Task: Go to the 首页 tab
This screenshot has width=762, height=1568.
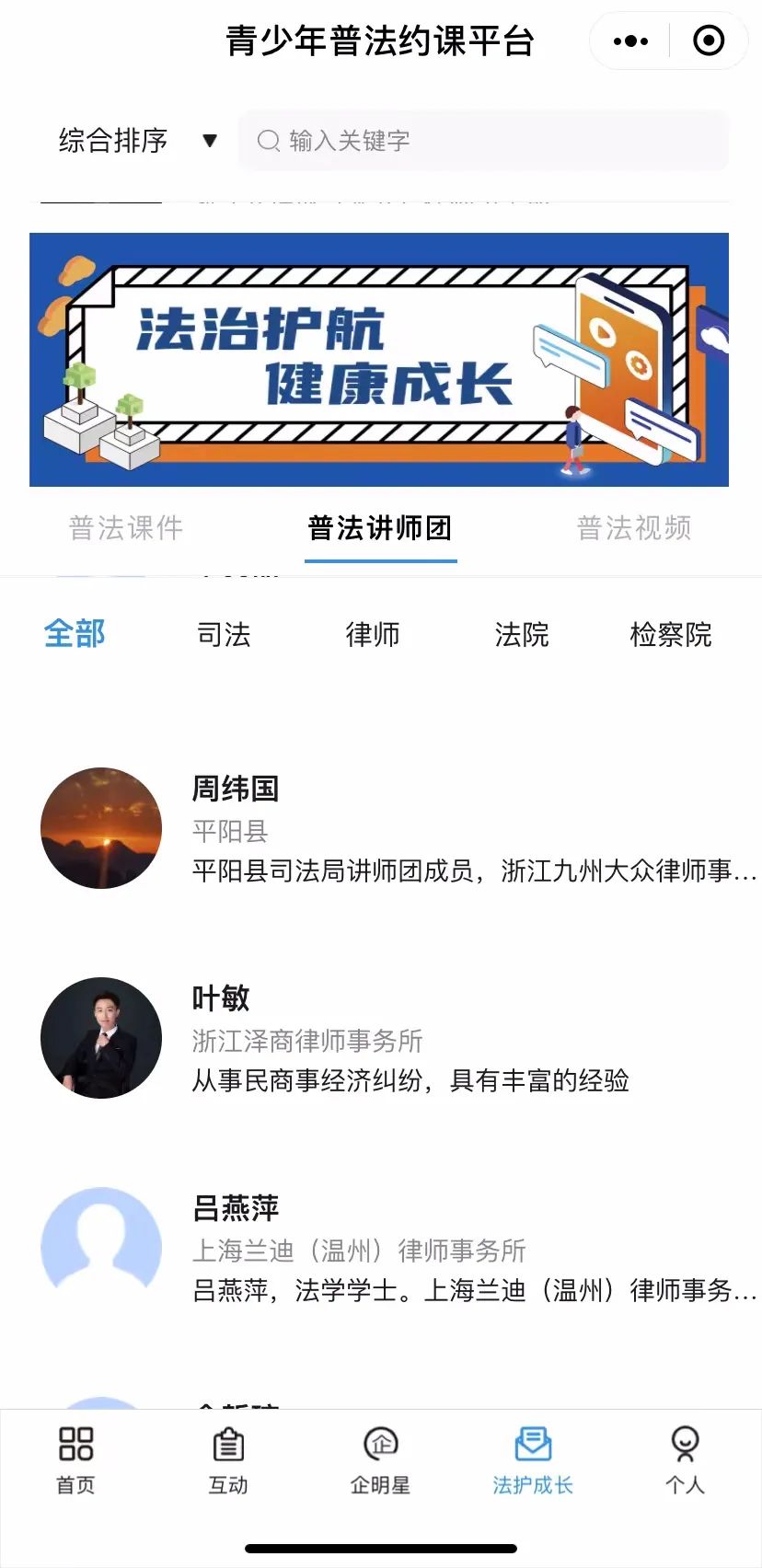Action: (x=75, y=1460)
